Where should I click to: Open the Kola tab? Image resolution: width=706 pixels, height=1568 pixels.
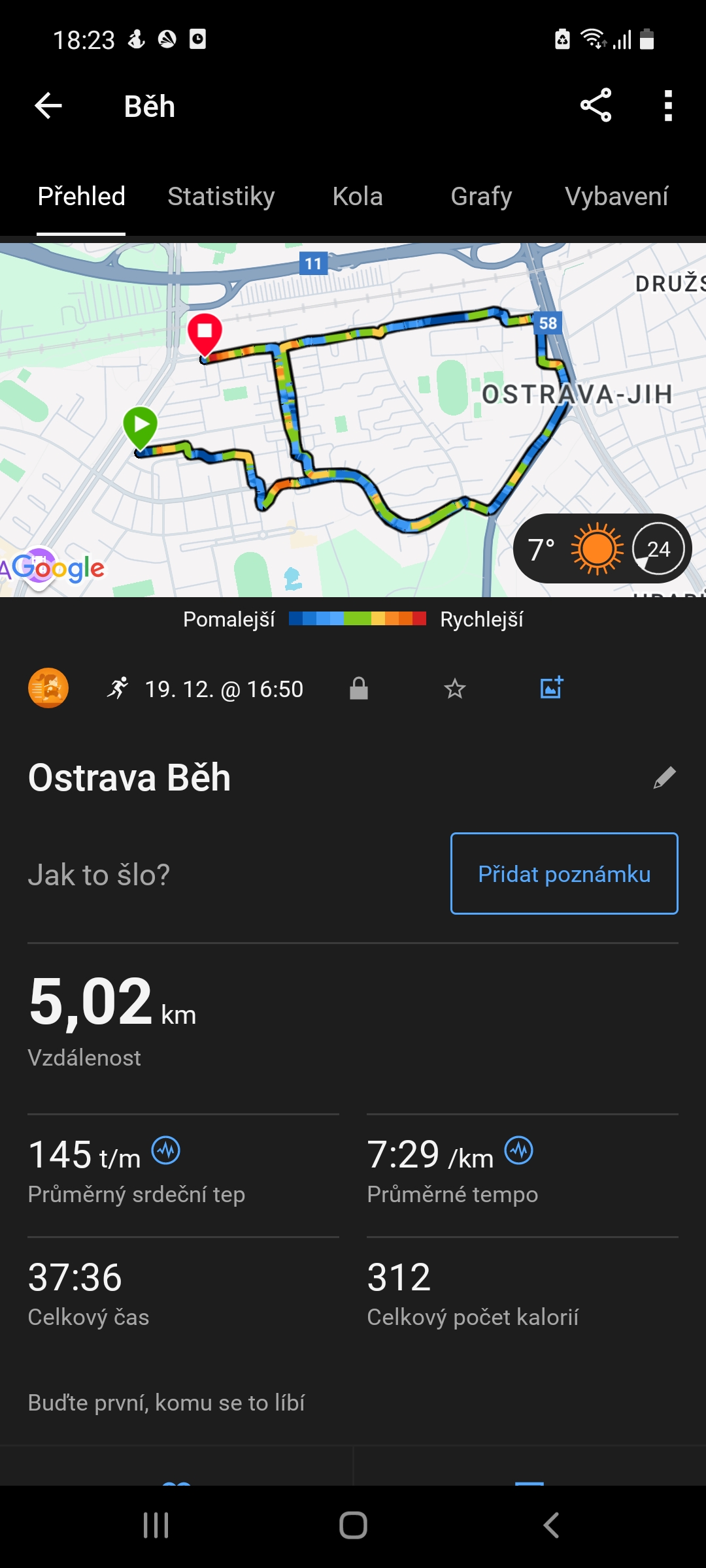[358, 197]
